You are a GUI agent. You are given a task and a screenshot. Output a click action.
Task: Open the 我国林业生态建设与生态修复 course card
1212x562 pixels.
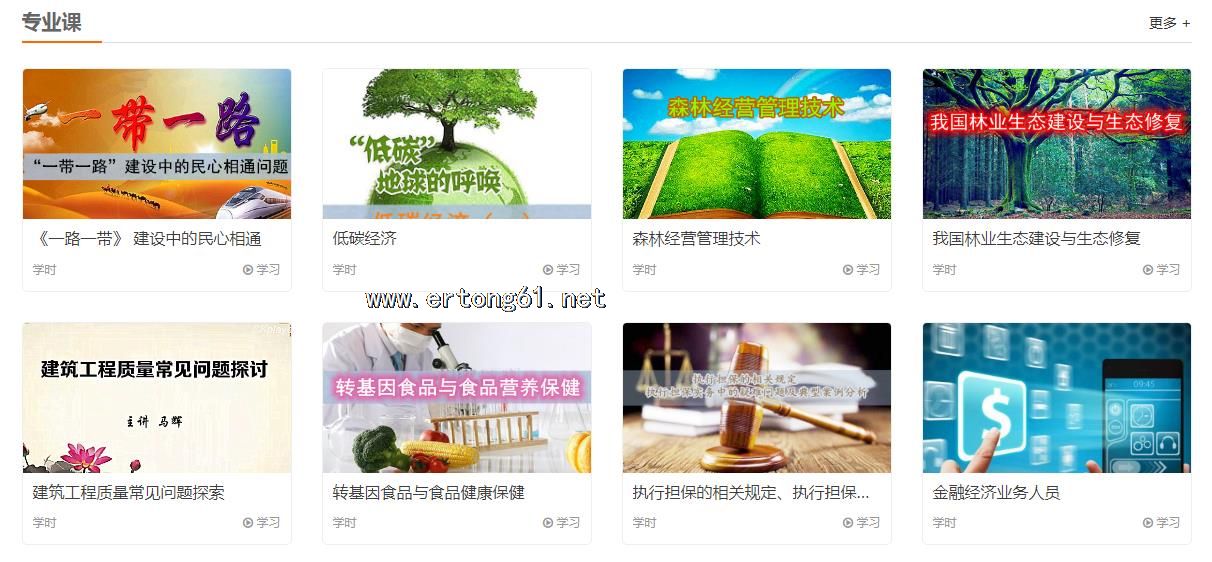(1057, 144)
